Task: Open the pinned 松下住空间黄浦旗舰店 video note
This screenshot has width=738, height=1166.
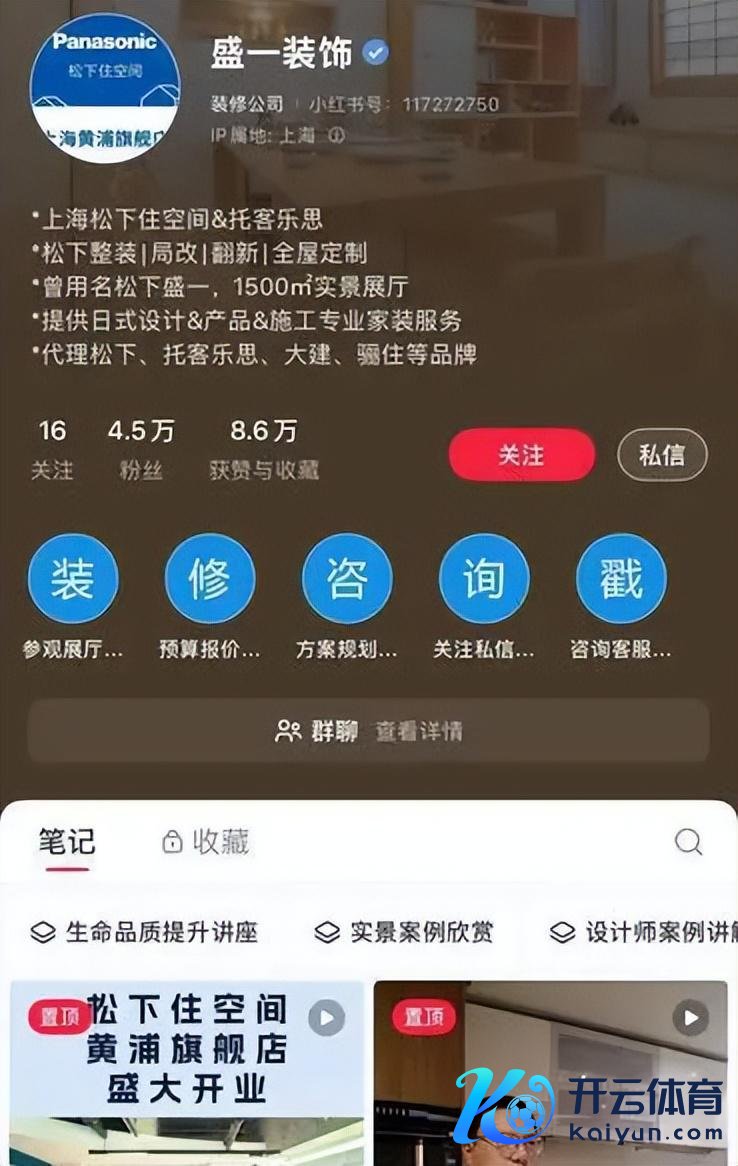Action: (x=187, y=1070)
